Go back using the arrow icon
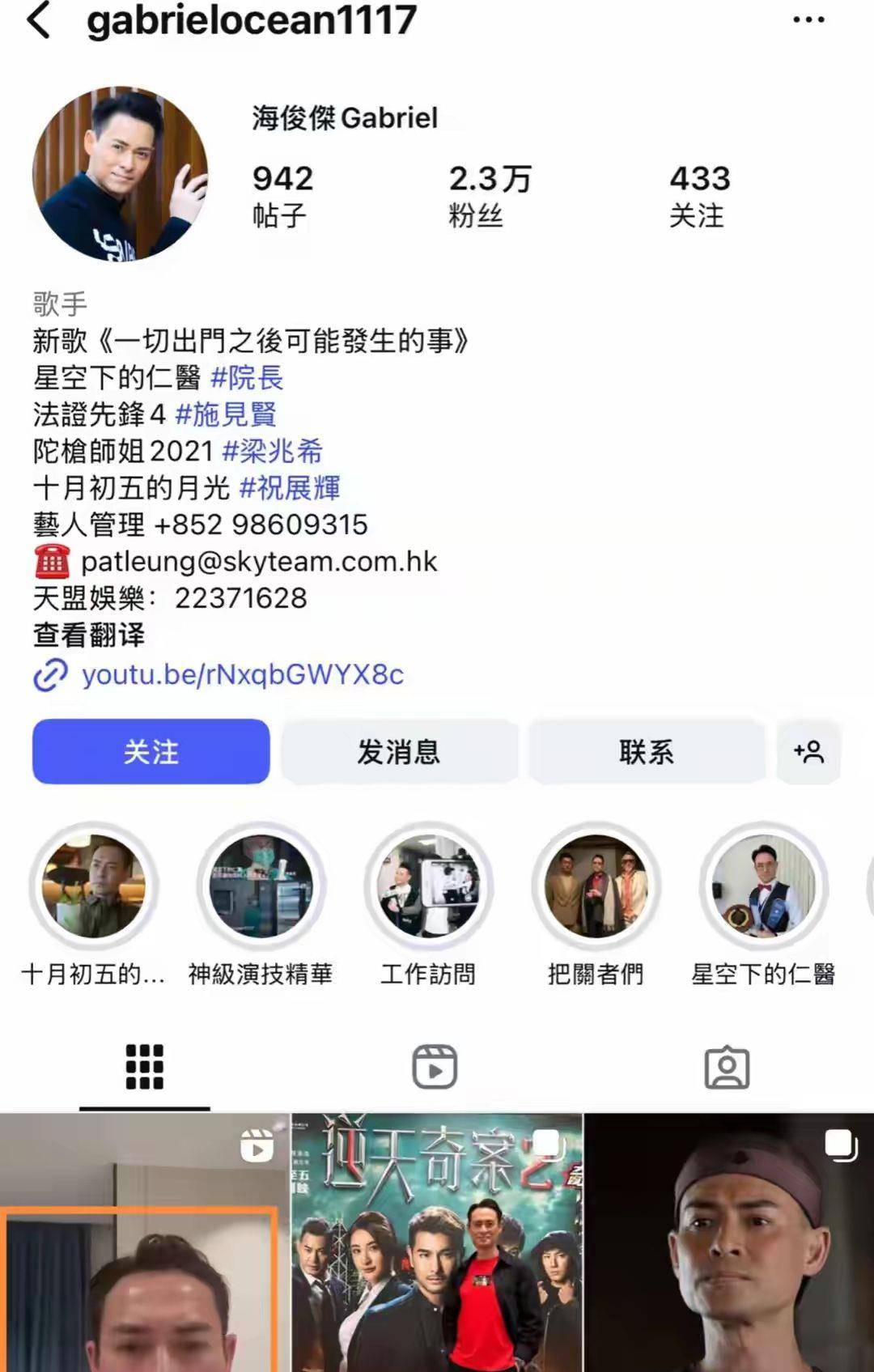This screenshot has height=1372, width=874. click(x=39, y=19)
